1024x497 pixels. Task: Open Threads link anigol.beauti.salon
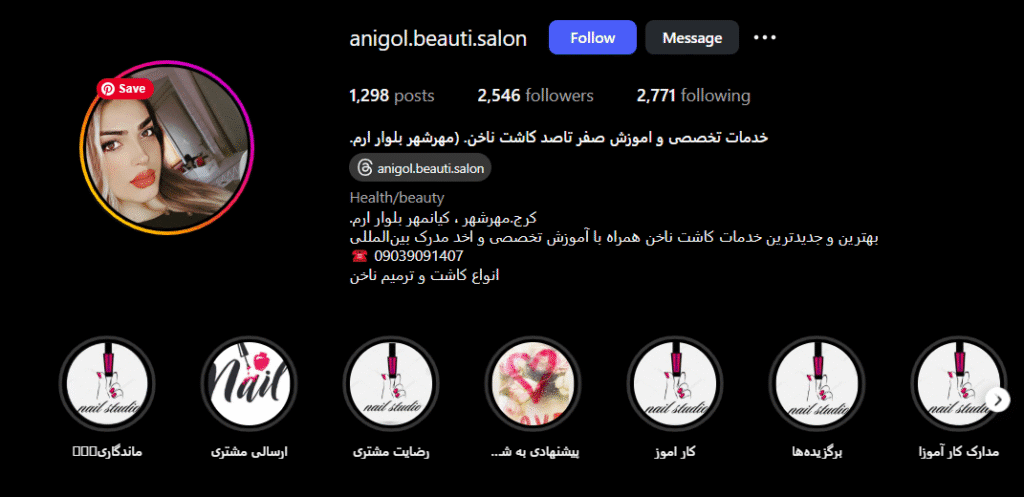[420, 168]
